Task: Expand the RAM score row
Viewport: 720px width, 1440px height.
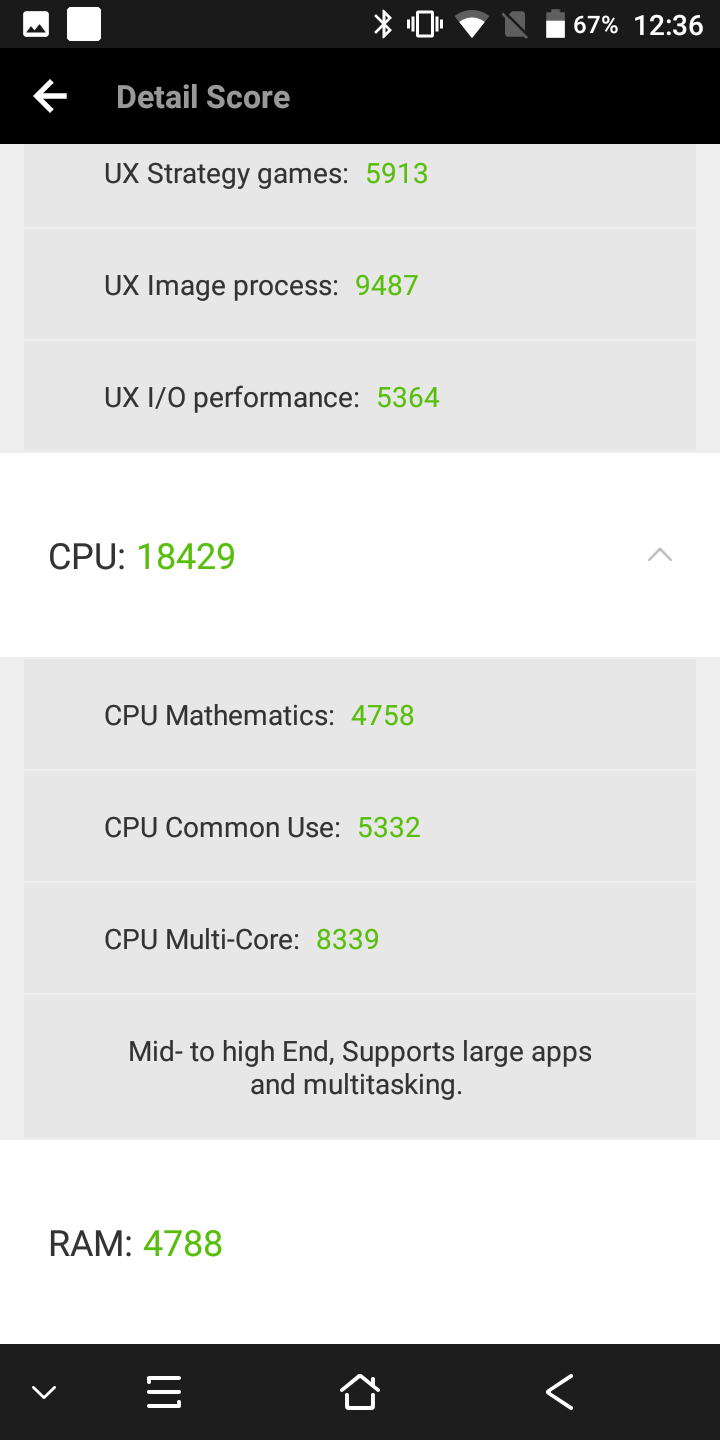Action: click(x=360, y=1243)
